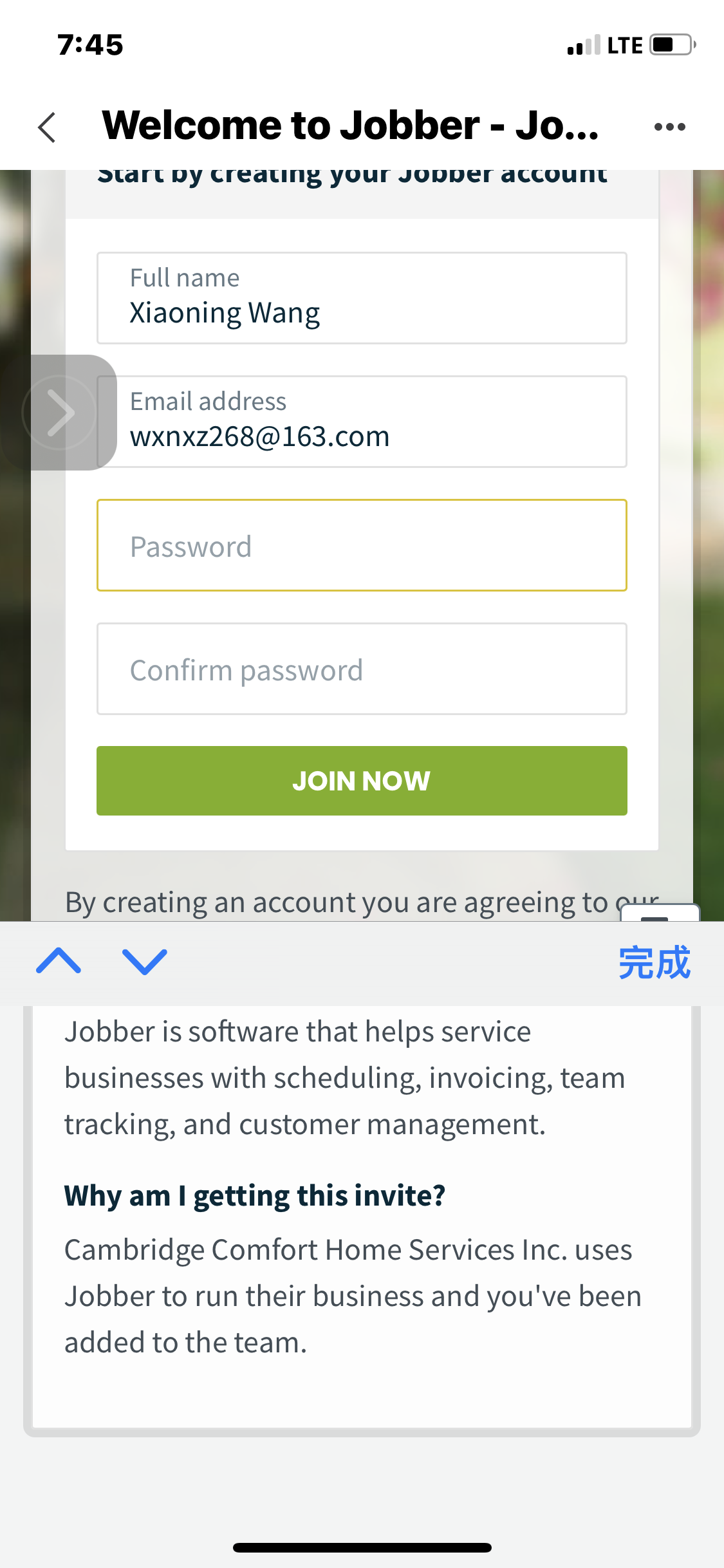This screenshot has width=724, height=1568.
Task: Edit the Email address field
Action: coord(362,422)
